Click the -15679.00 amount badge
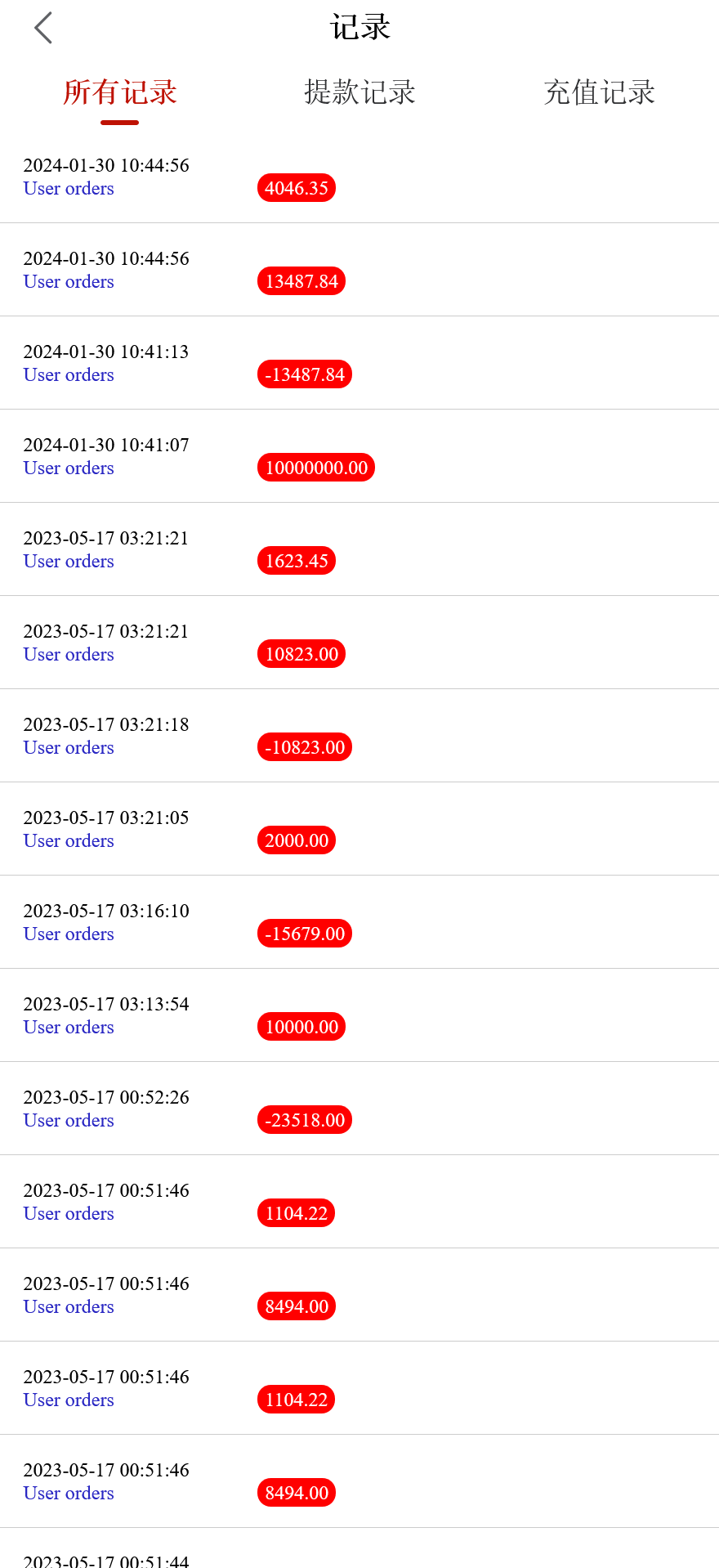Viewport: 719px width, 1568px height. pyautogui.click(x=304, y=933)
